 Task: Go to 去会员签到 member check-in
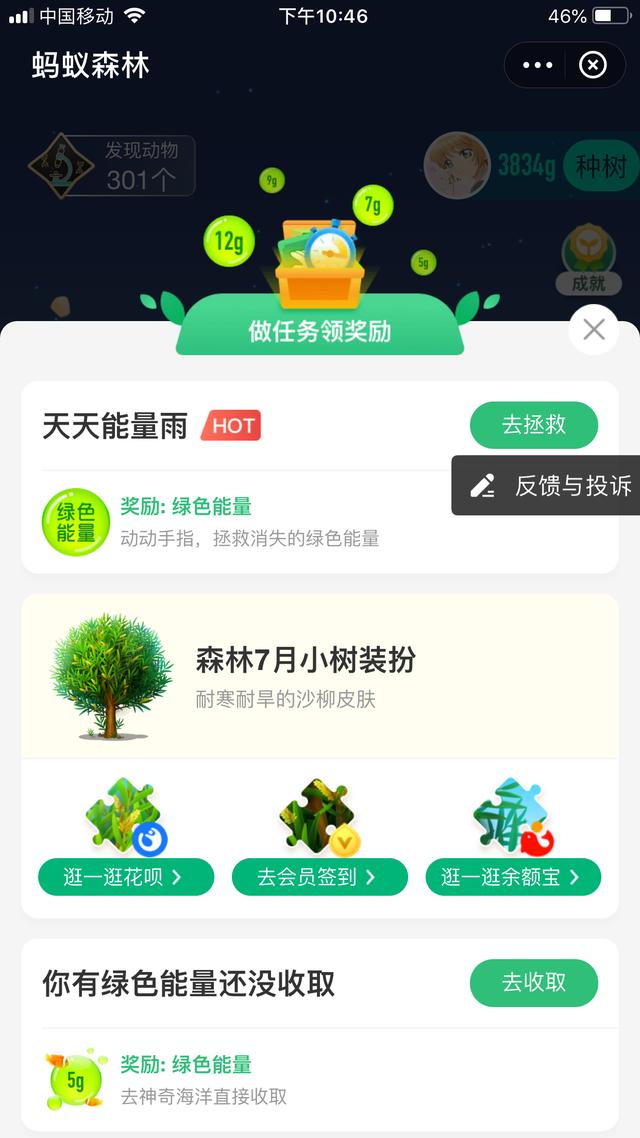(320, 877)
